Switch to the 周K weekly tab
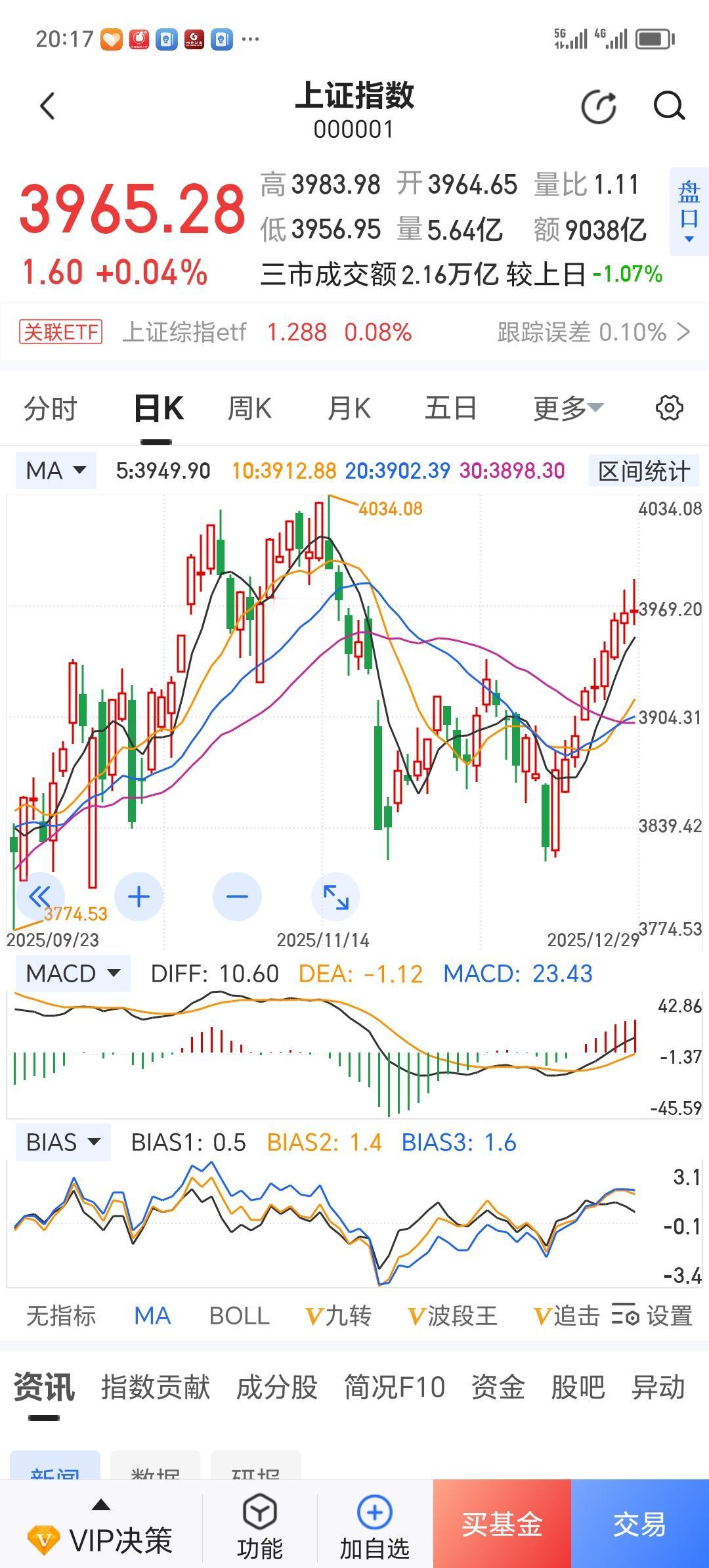The image size is (709, 1568). coord(248,407)
